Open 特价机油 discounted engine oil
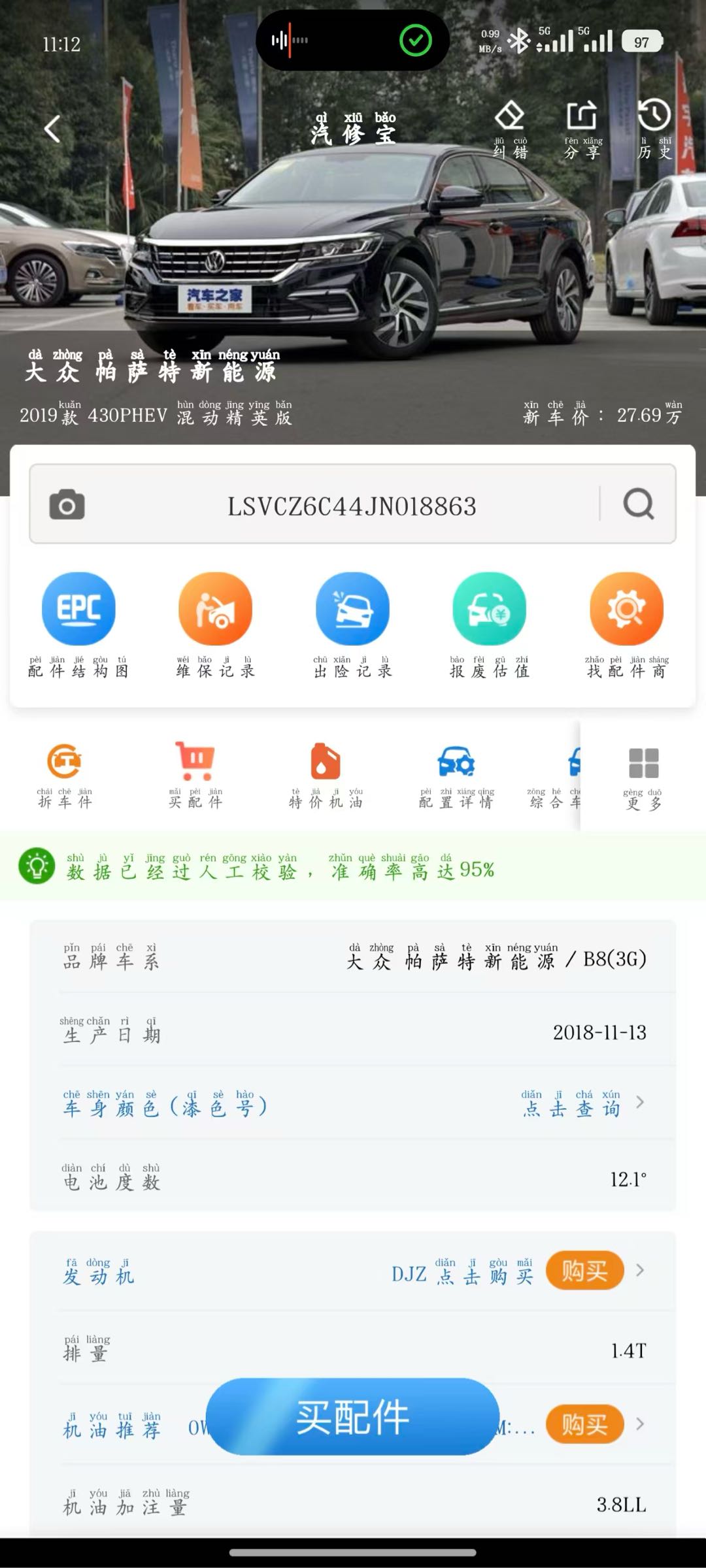This screenshot has width=706, height=1568. [x=326, y=776]
